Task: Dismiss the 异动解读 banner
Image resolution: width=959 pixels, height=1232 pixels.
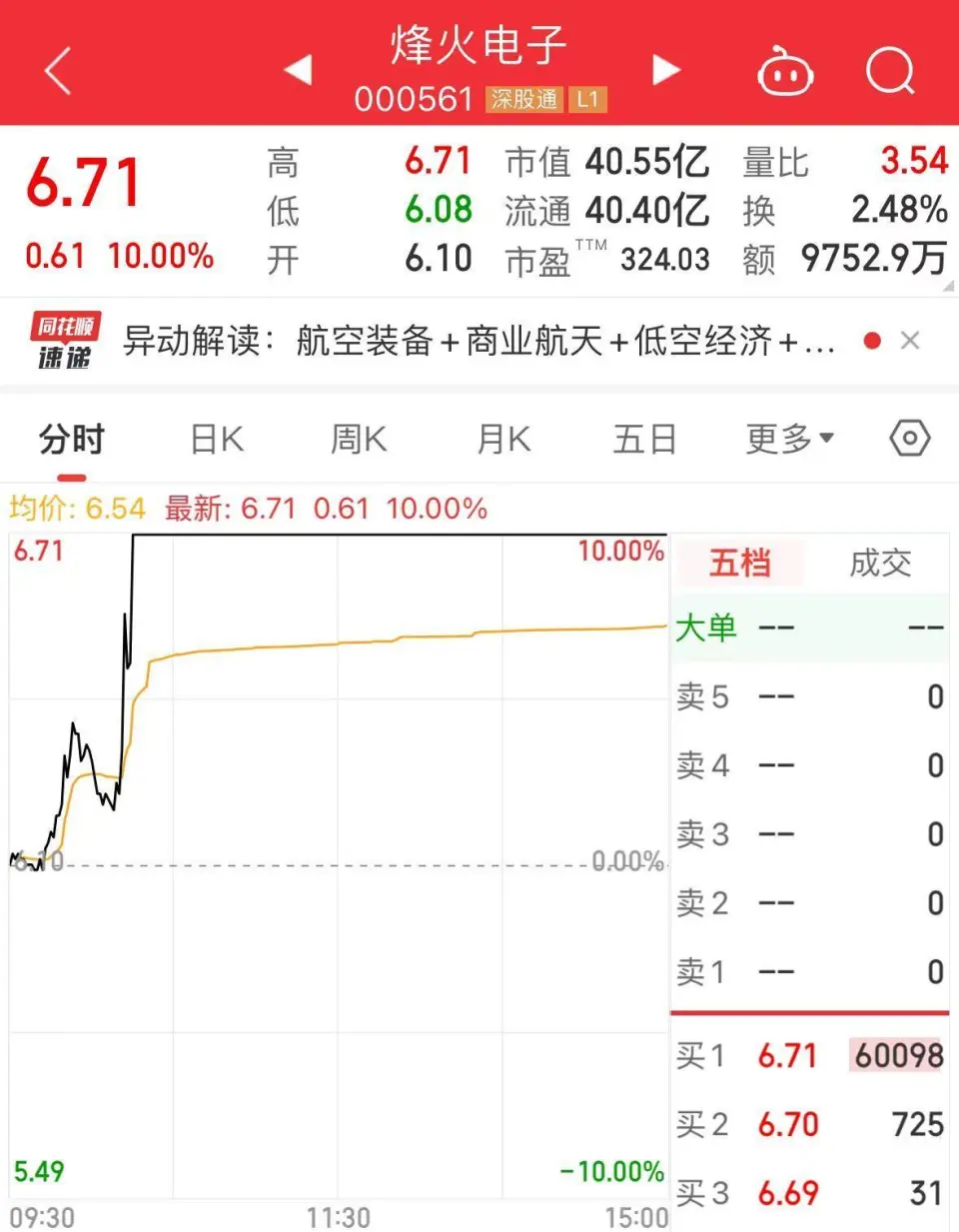Action: pyautogui.click(x=909, y=341)
